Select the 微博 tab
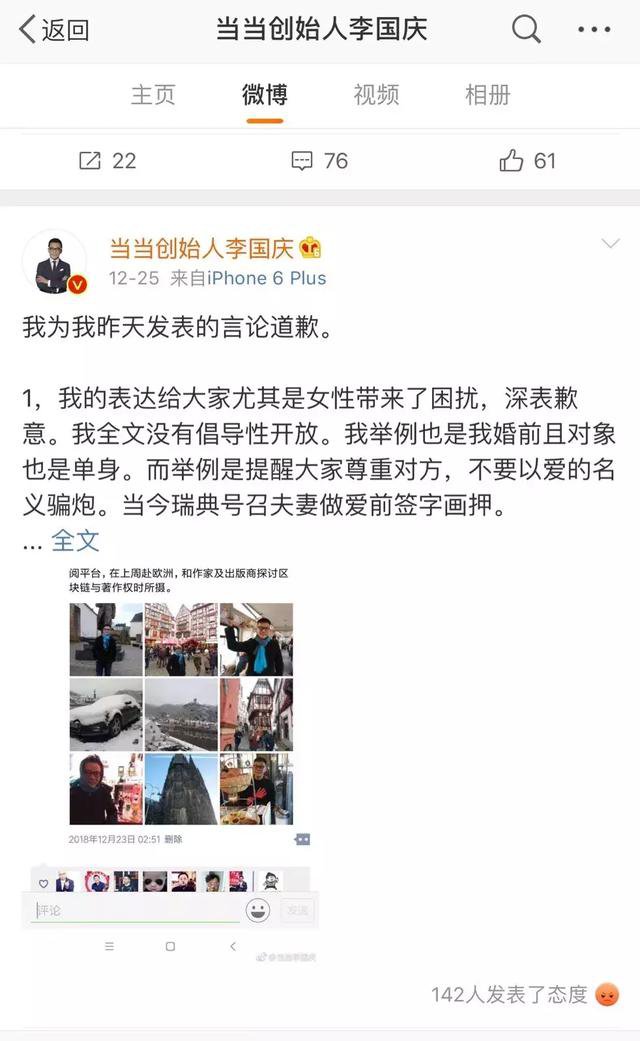 265,95
